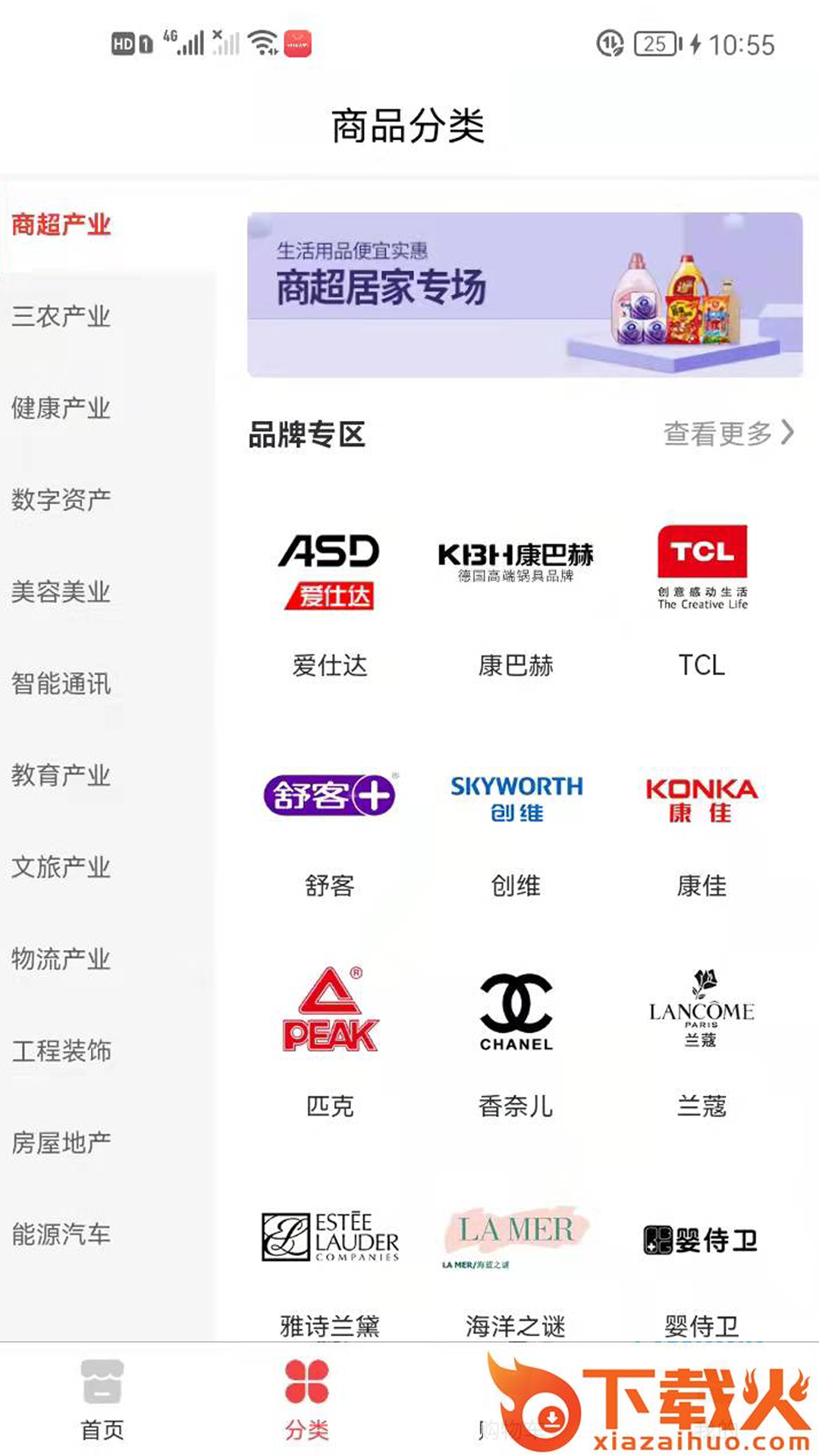This screenshot has height=1456, width=819.
Task: Open the 健康产业 category
Action: [64, 409]
